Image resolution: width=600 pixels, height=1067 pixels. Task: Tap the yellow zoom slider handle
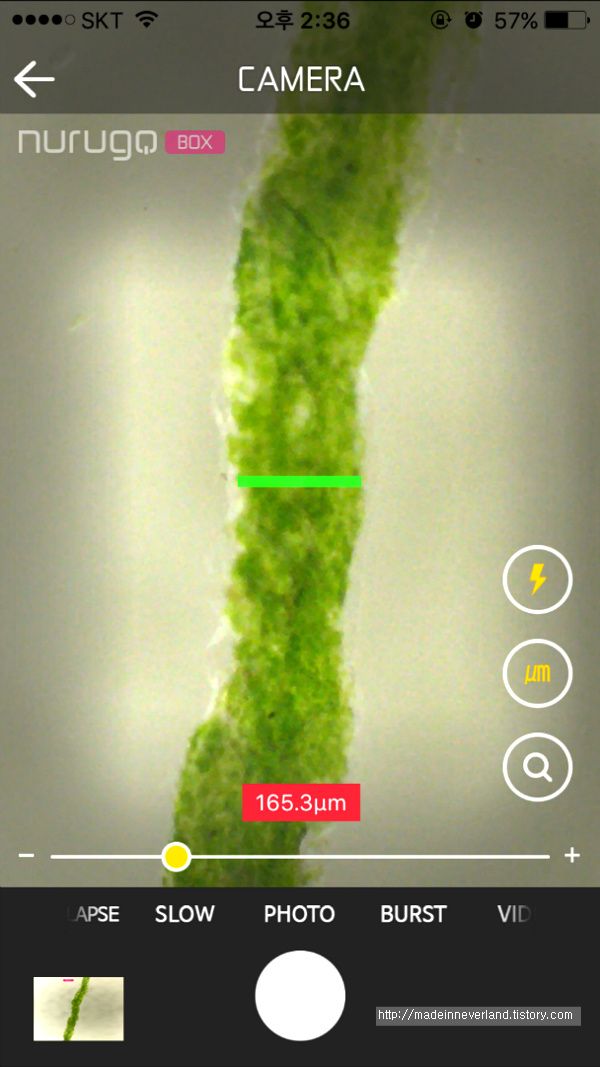[x=177, y=856]
